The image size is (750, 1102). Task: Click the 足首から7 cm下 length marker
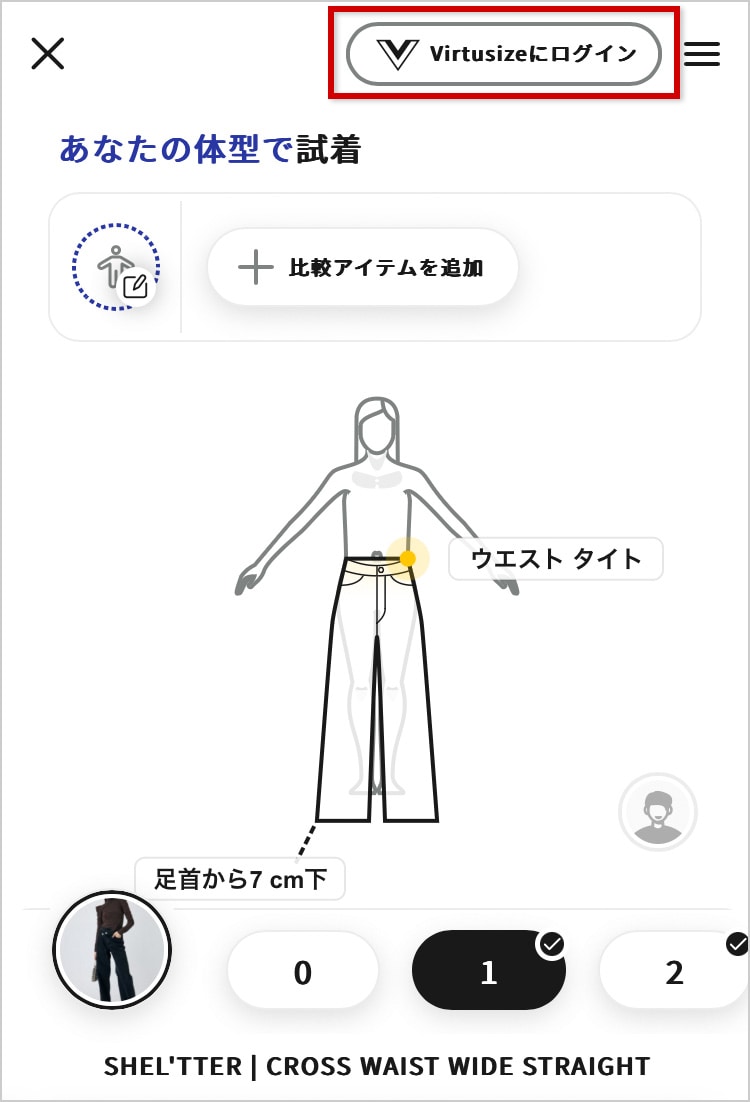240,879
